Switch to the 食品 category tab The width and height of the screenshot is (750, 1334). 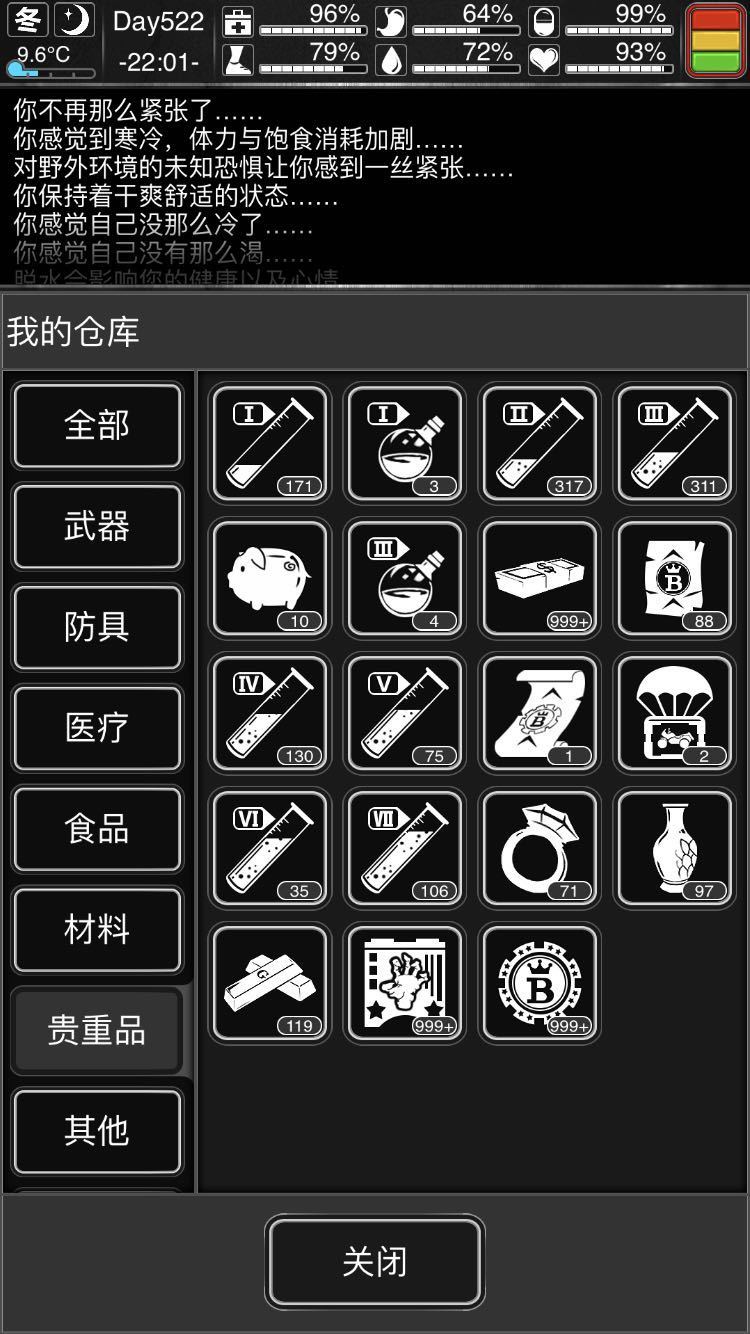pyautogui.click(x=97, y=829)
